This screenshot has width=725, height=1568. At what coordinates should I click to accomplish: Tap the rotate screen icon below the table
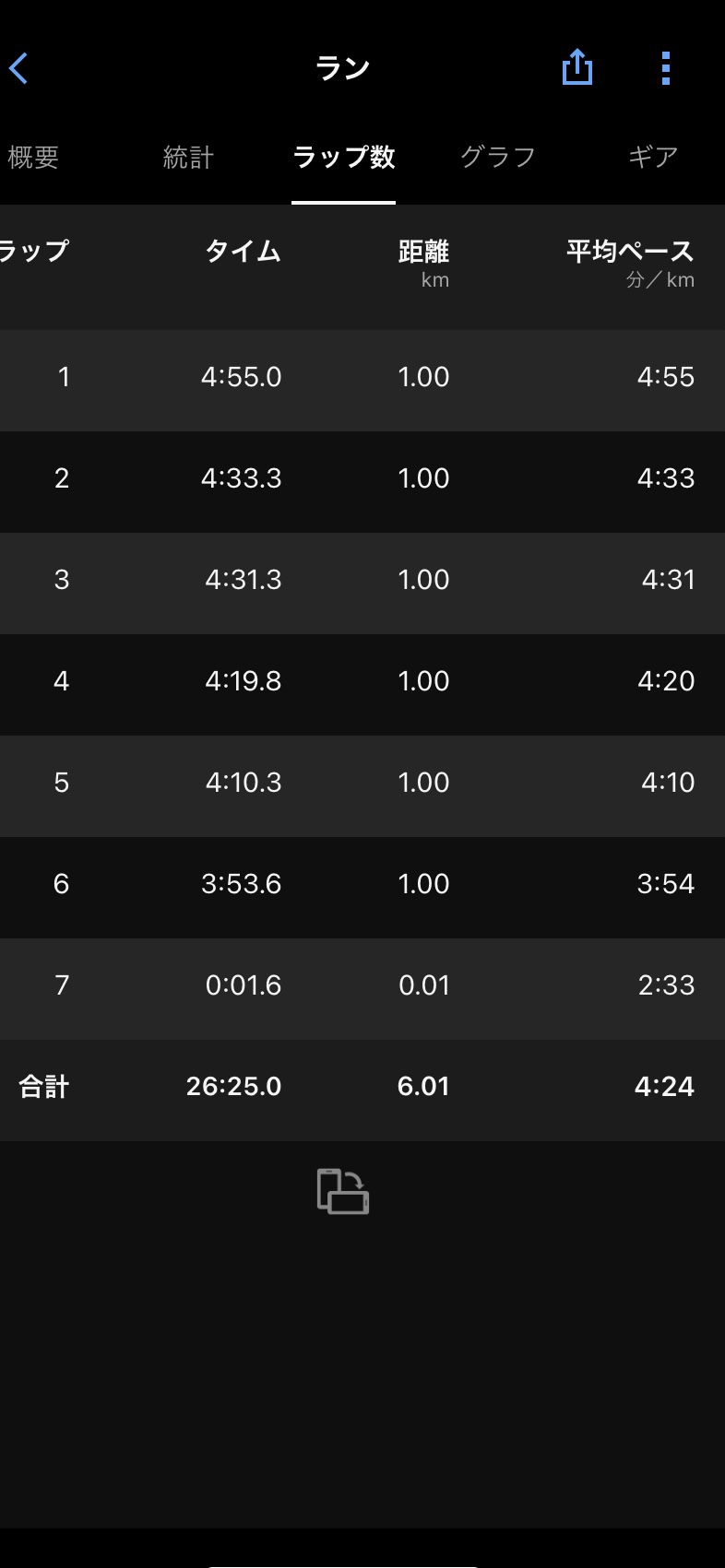click(343, 1191)
